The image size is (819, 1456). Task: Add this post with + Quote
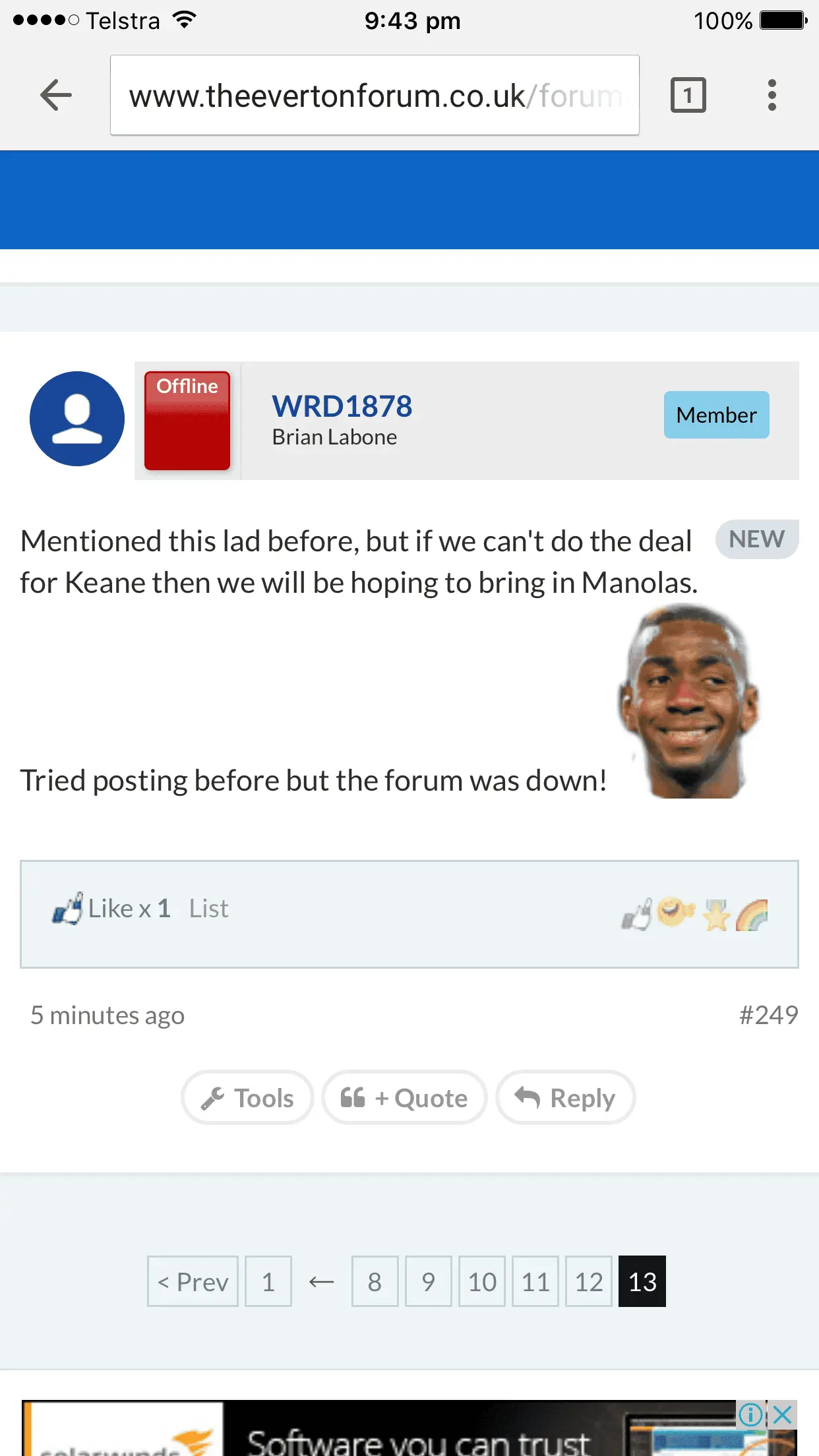[404, 1098]
